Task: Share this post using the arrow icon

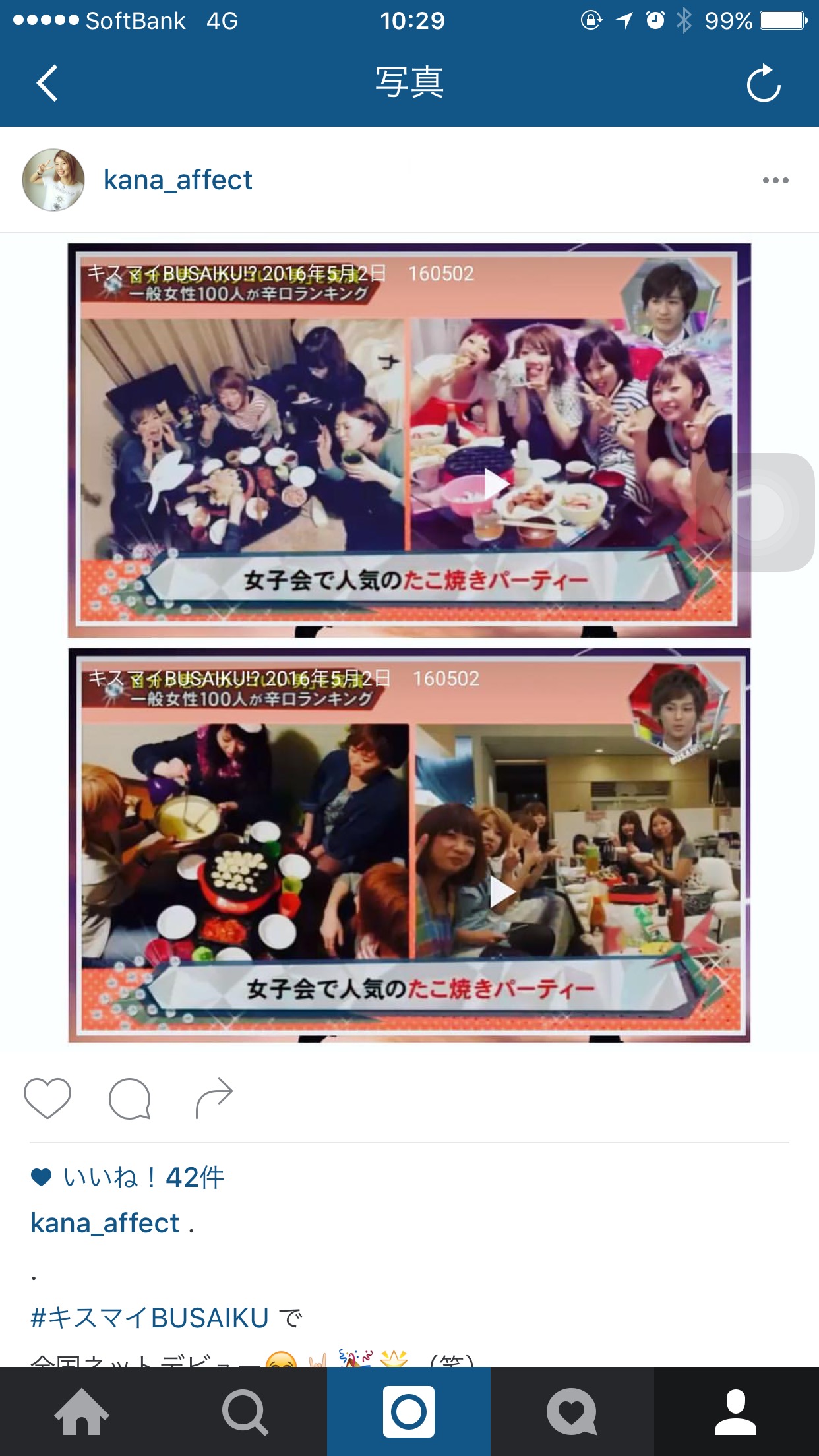Action: pos(214,1098)
